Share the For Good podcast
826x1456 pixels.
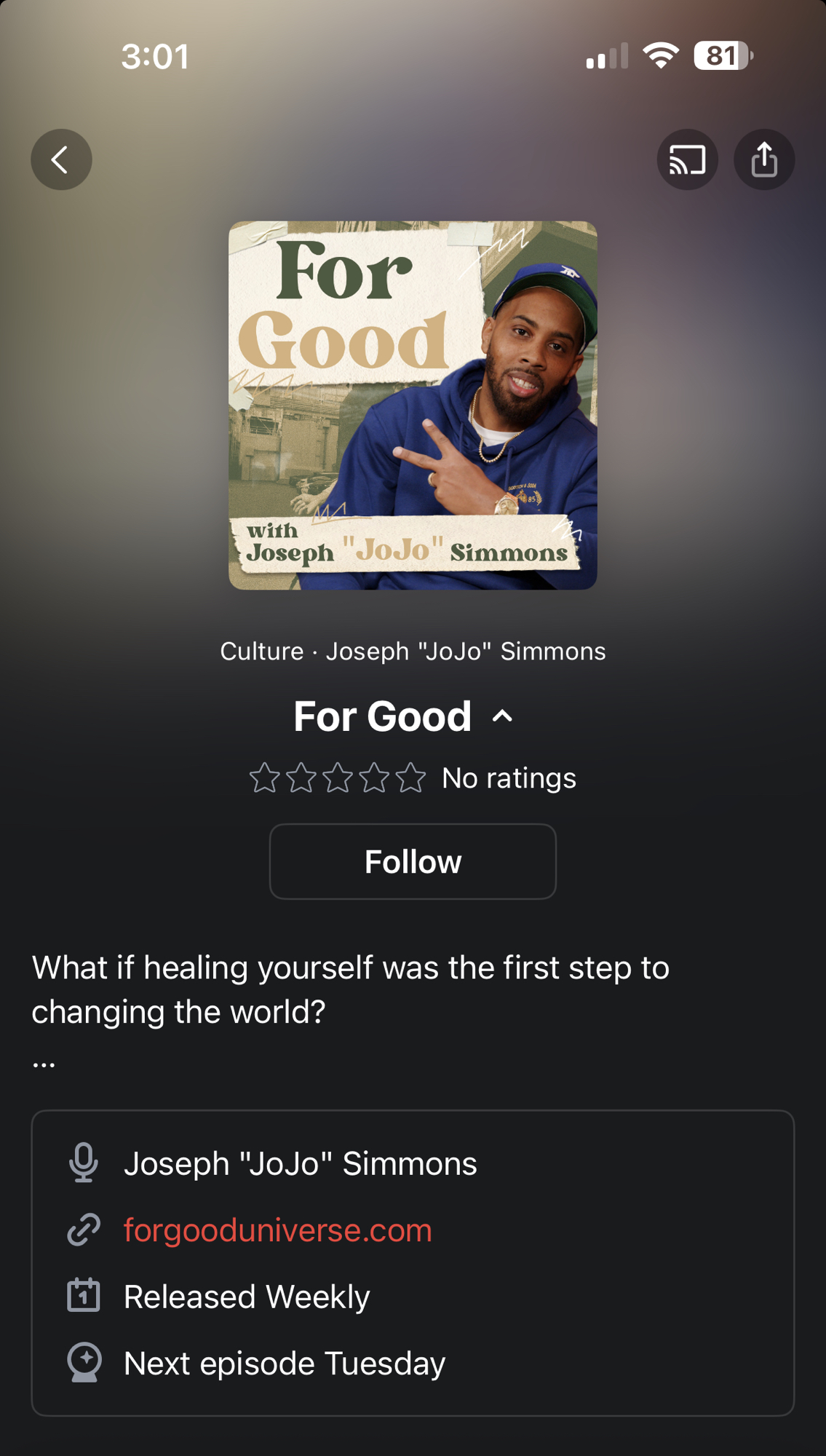[763, 159]
